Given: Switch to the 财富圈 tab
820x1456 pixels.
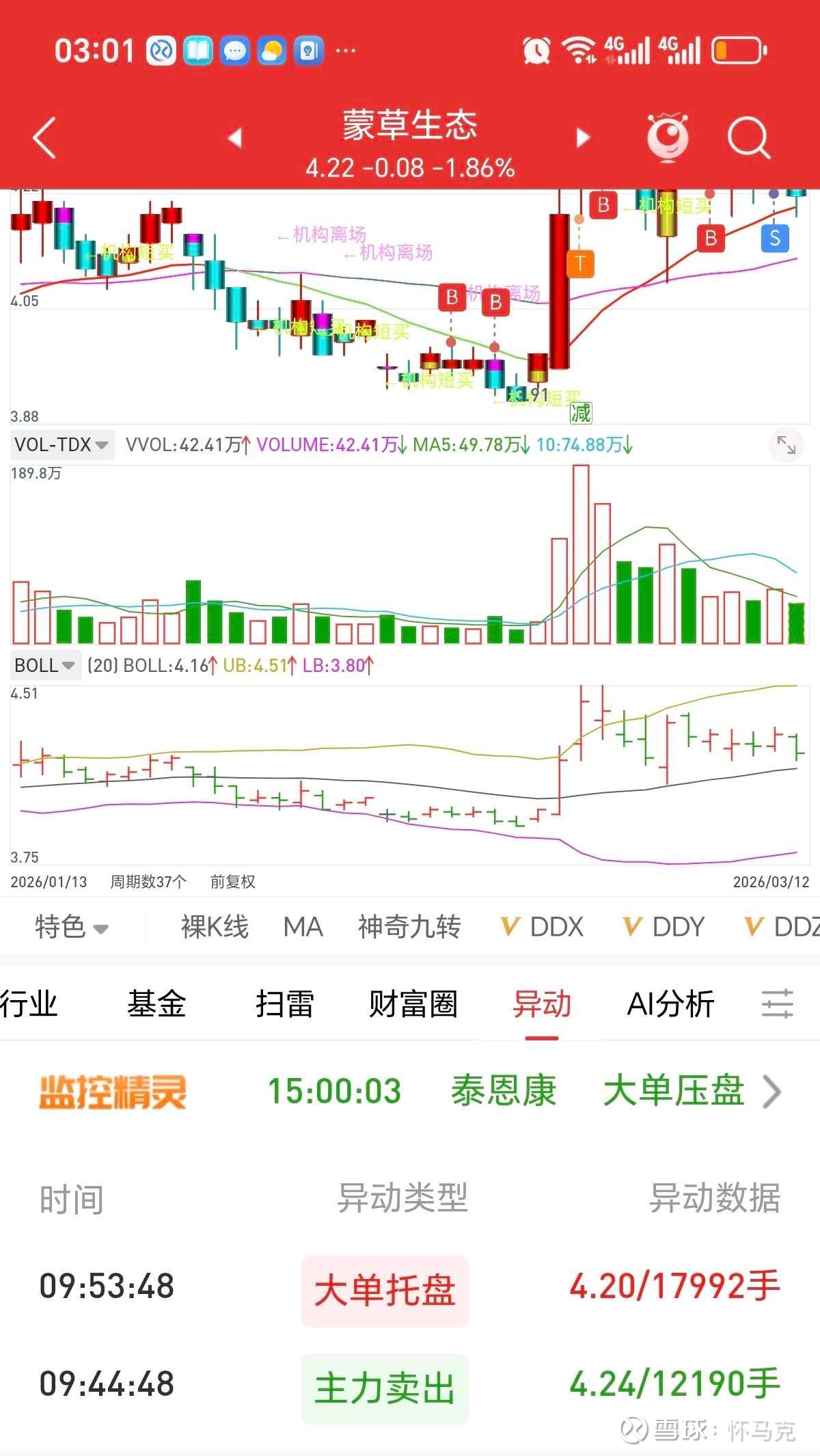Looking at the screenshot, I should [x=413, y=1004].
